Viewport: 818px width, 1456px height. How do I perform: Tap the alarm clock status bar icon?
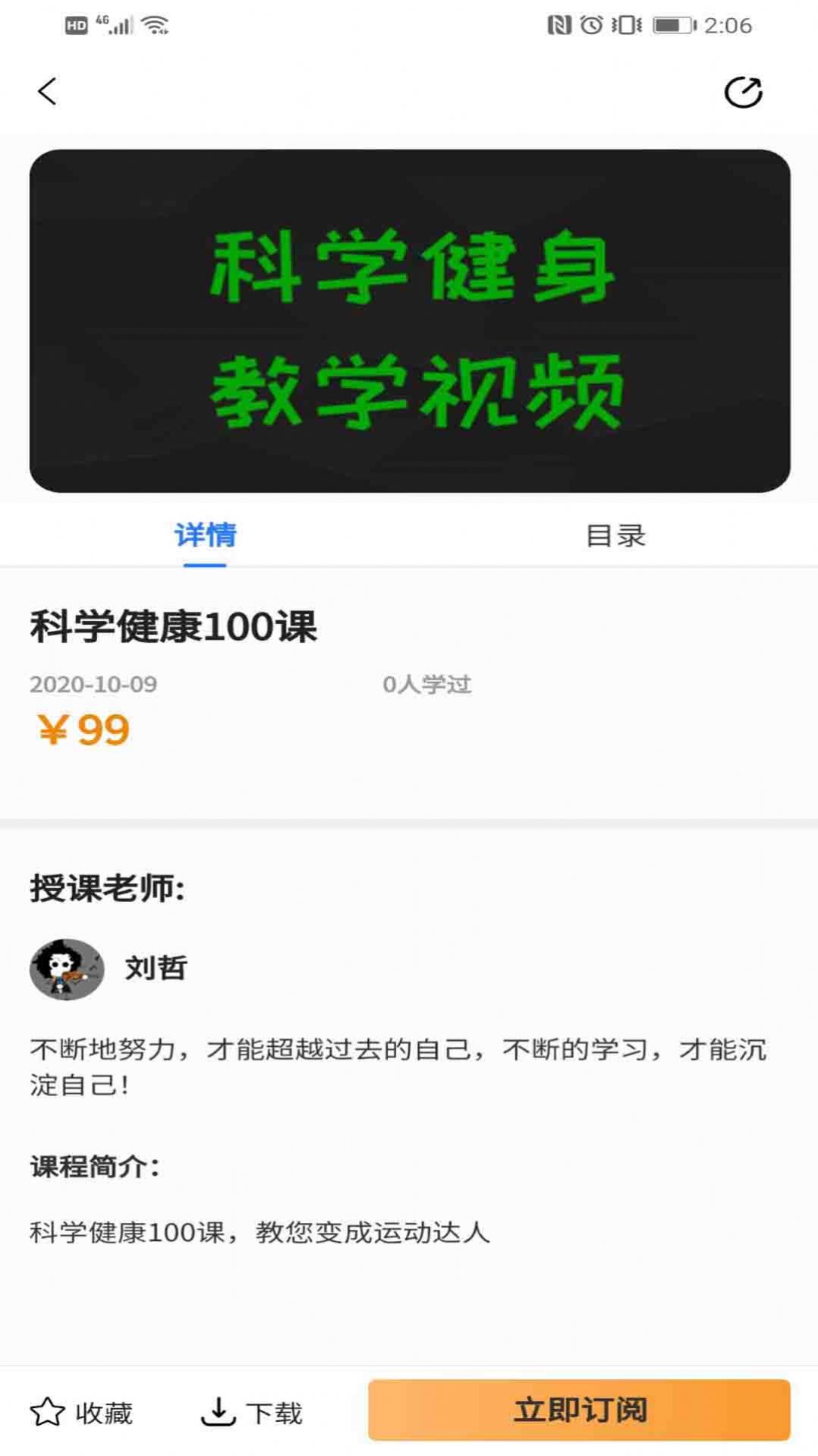coord(590,24)
